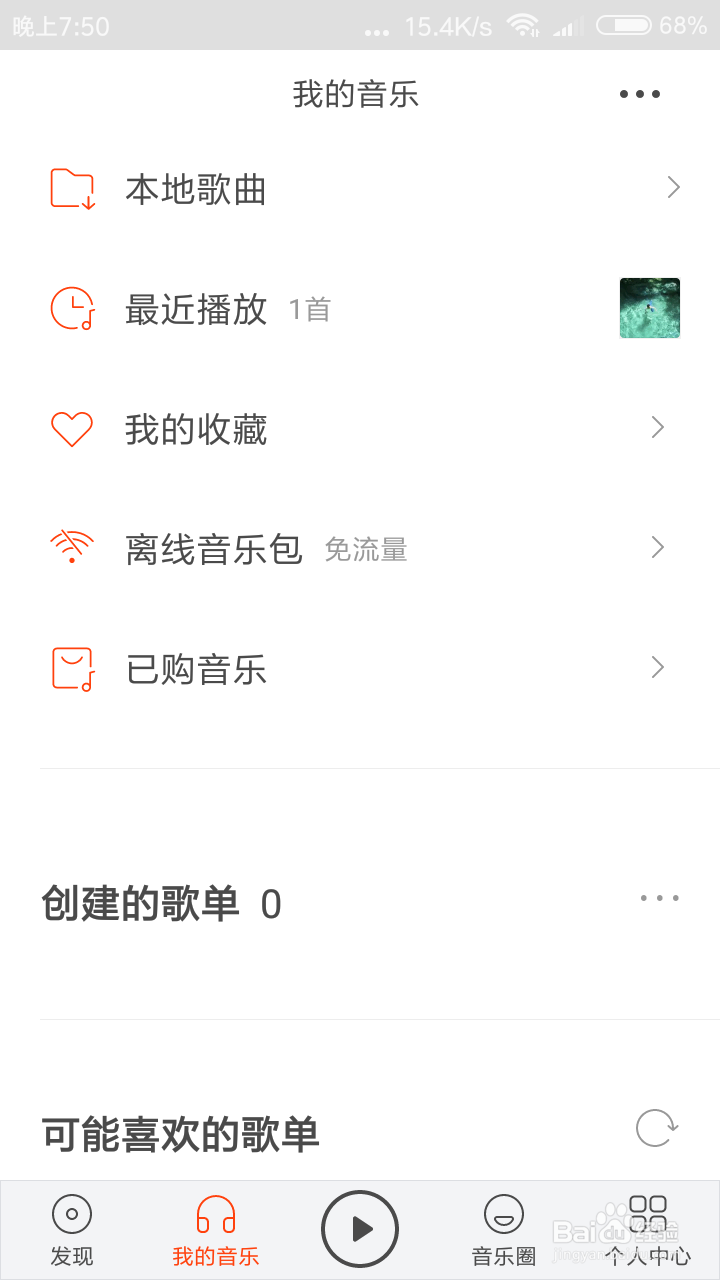Select the 我的音乐 tab
Image resolution: width=720 pixels, height=1280 pixels.
coord(215,1230)
